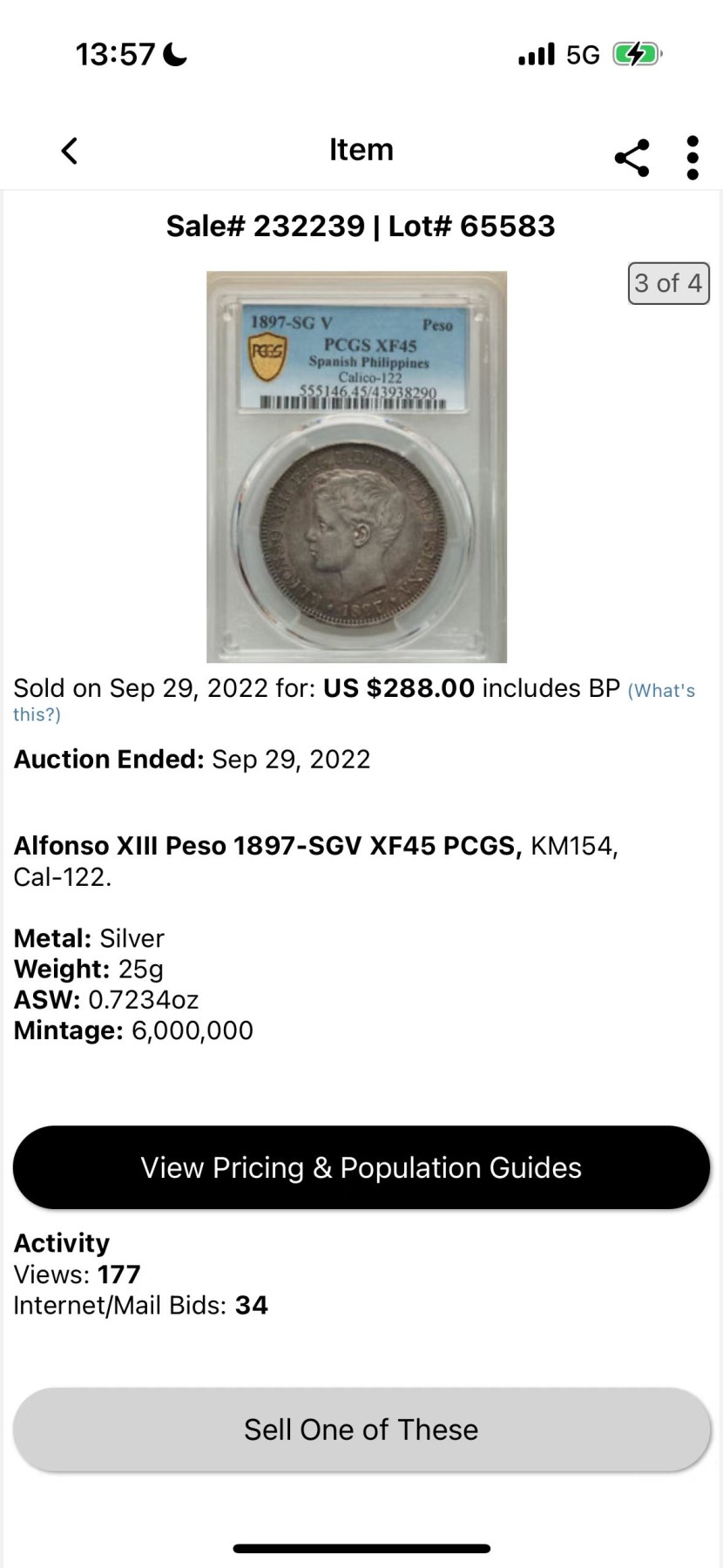Tap the back arrow to leave the item
The image size is (723, 1568).
click(69, 150)
